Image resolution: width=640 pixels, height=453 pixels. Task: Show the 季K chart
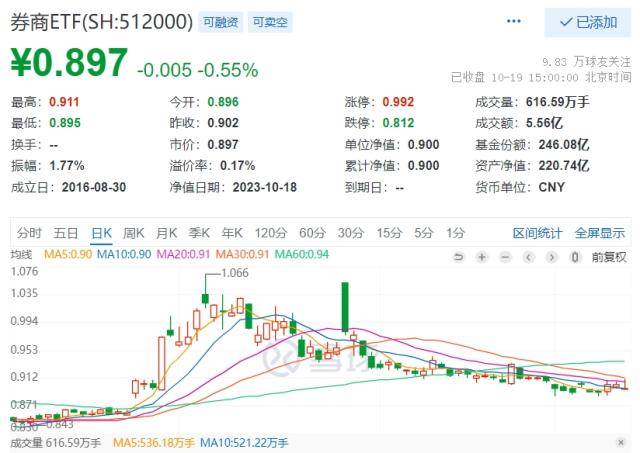[x=200, y=233]
